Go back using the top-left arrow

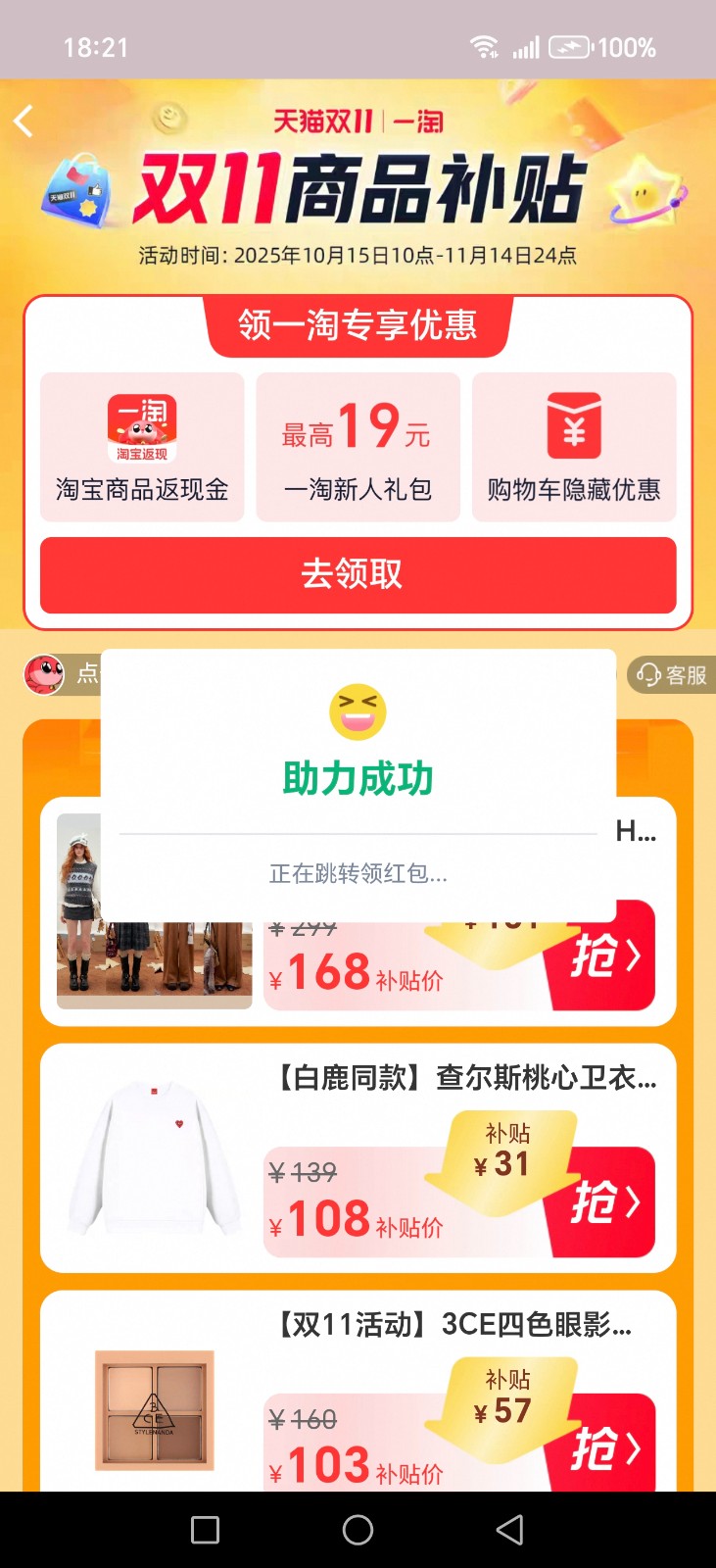pyautogui.click(x=24, y=122)
